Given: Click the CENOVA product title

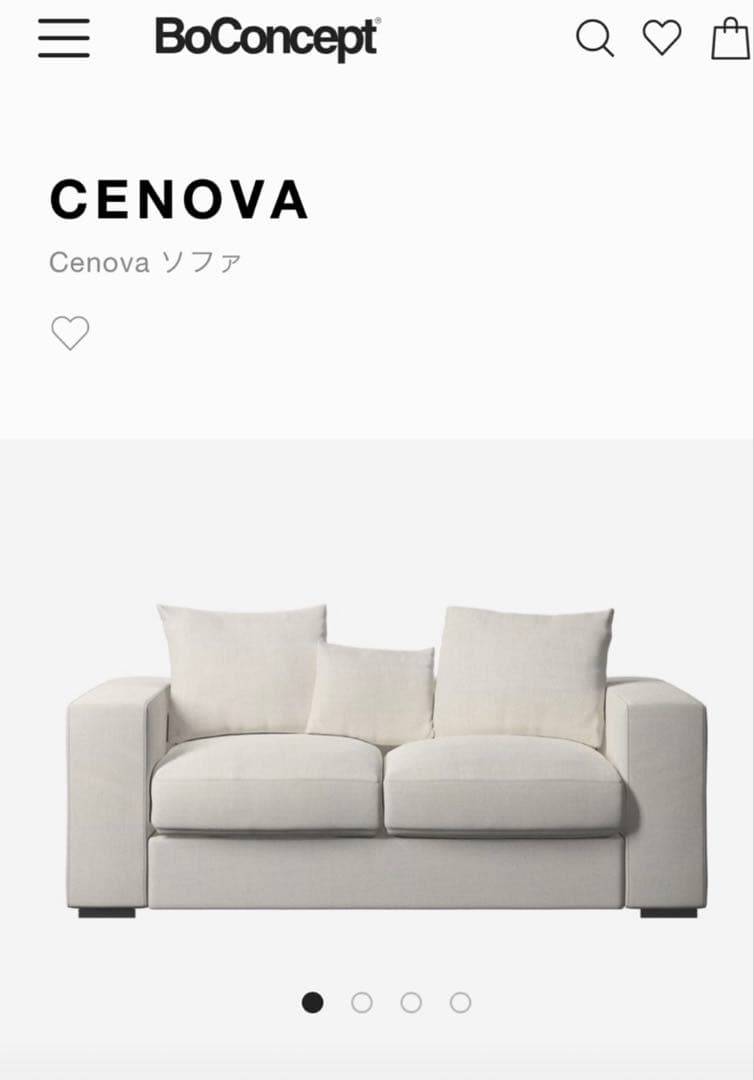Looking at the screenshot, I should [178, 200].
